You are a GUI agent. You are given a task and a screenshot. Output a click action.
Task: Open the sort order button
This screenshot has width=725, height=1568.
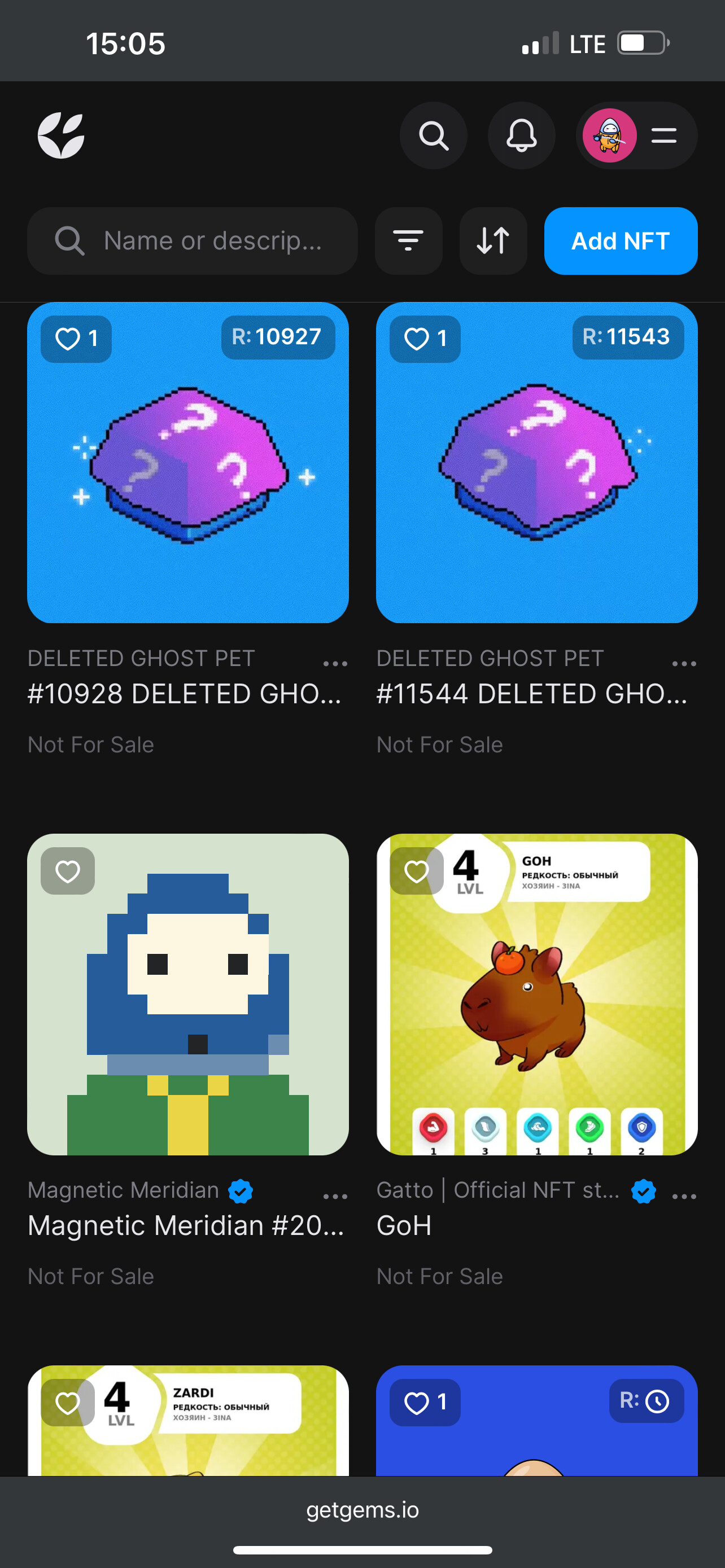point(493,241)
